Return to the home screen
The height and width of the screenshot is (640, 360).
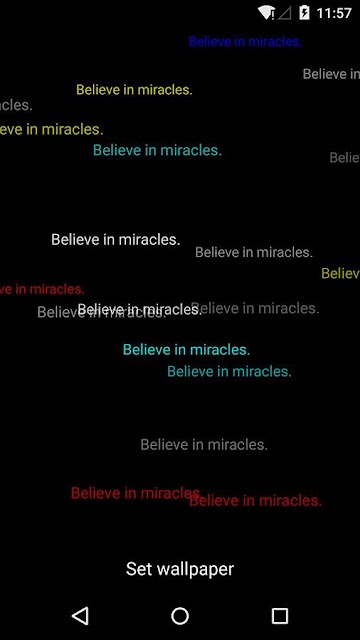point(180,616)
